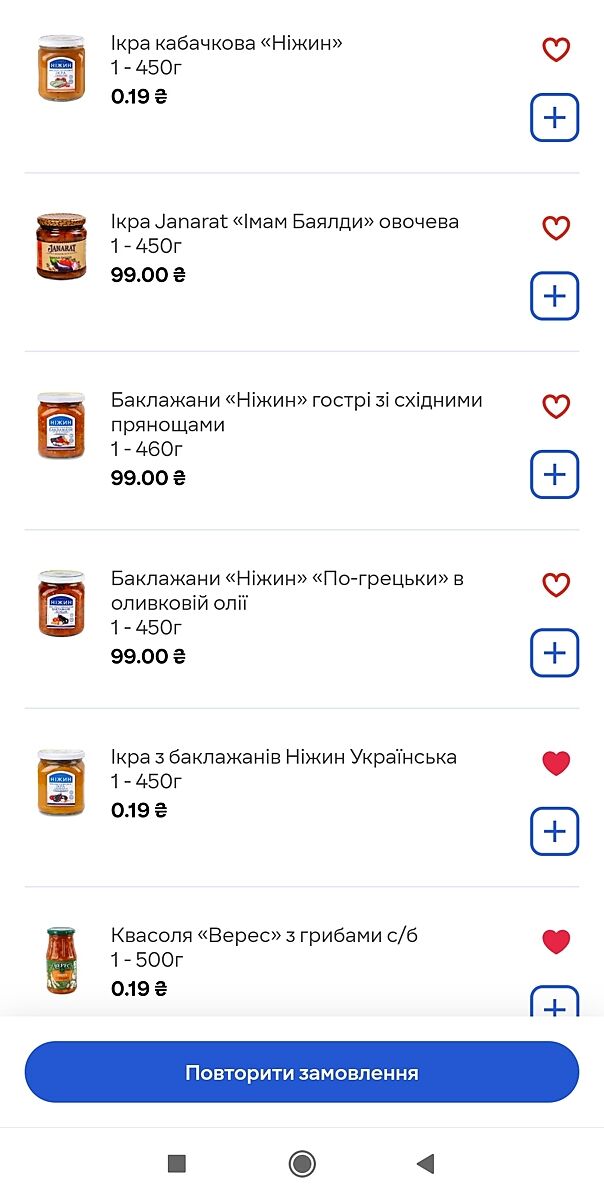
Task: Add Ікра Janarat «Імам Баялди» to cart
Action: tap(554, 296)
